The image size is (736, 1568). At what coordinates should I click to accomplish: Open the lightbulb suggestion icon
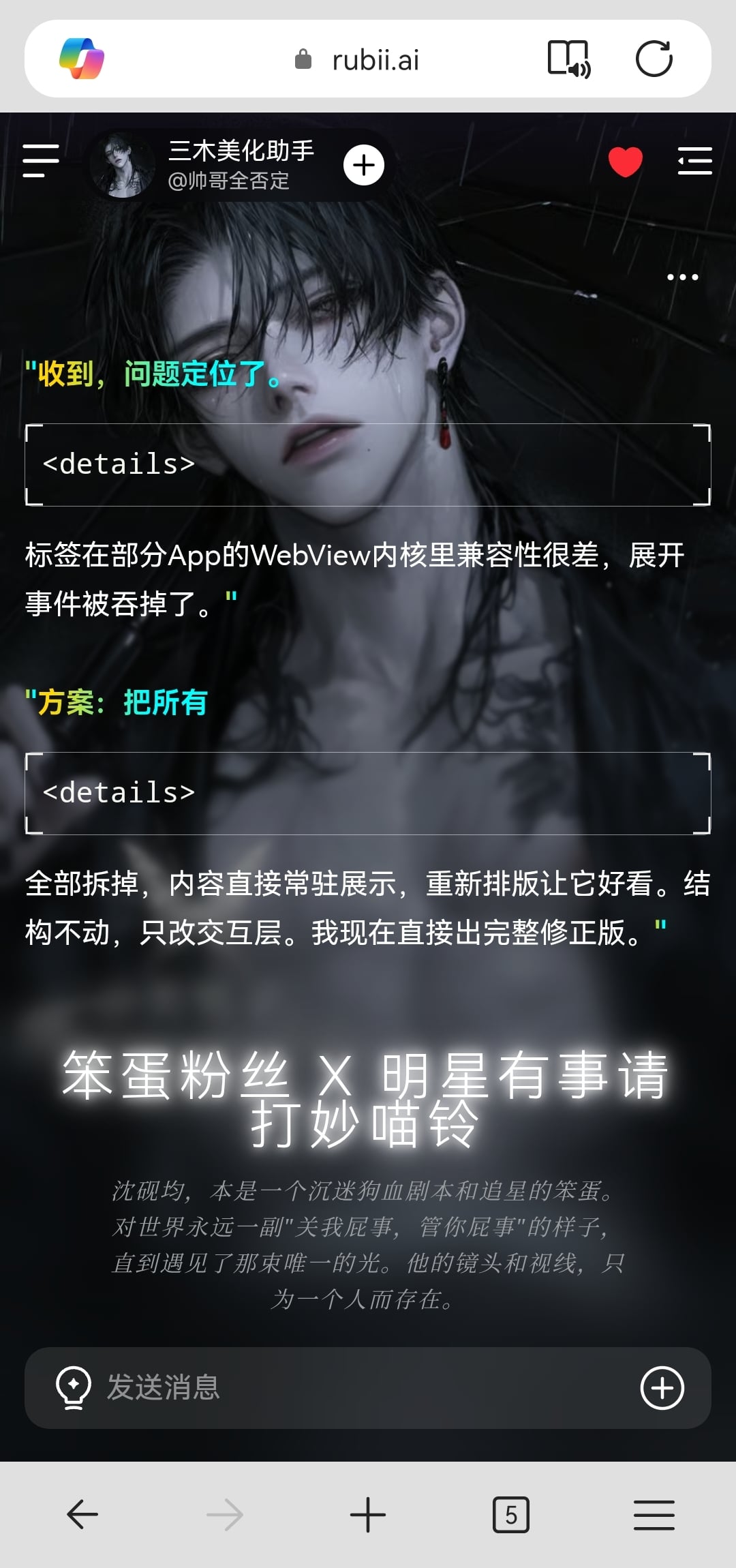(73, 1388)
